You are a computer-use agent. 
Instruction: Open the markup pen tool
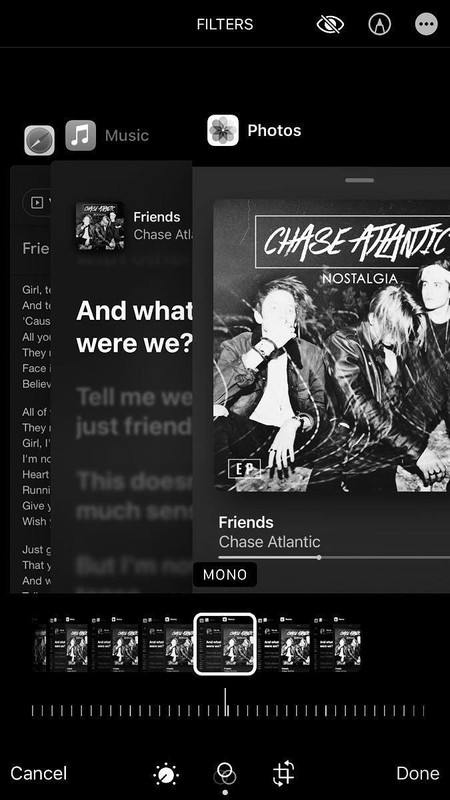coord(380,24)
